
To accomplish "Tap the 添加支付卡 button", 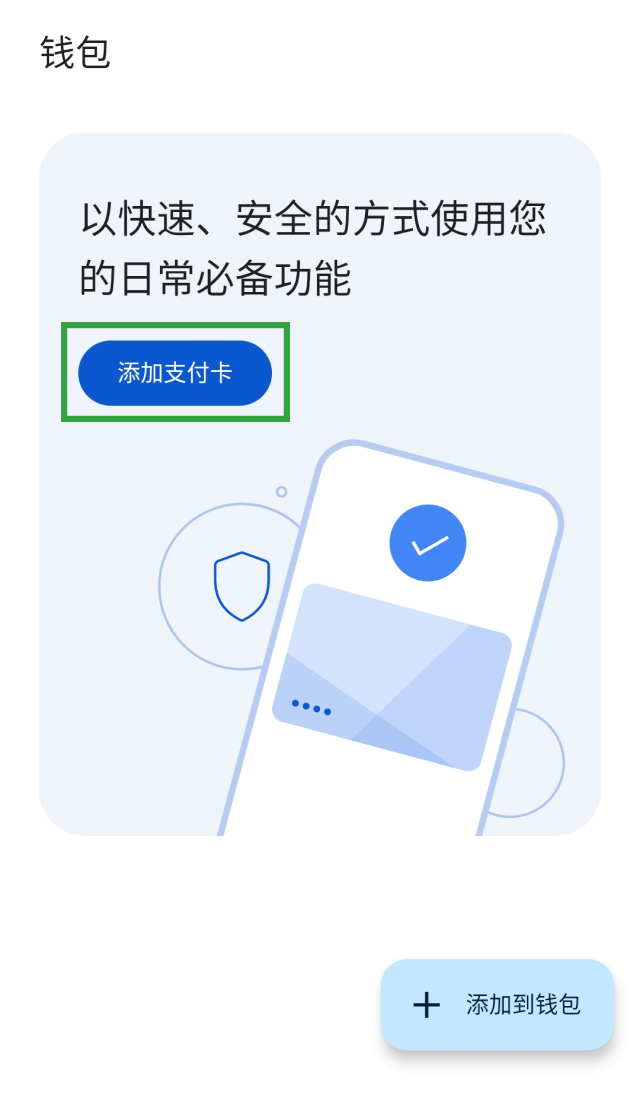I will tap(175, 373).
